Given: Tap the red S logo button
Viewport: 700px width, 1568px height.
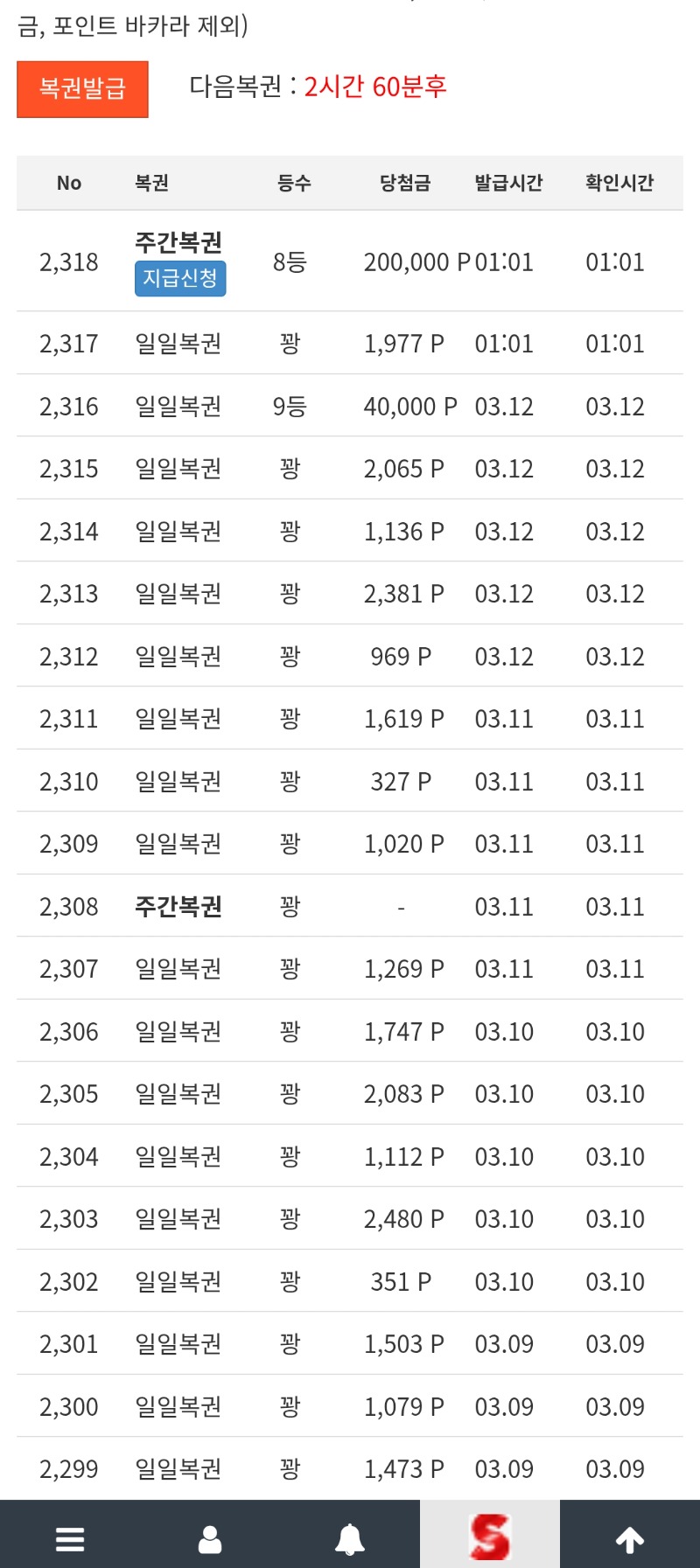Looking at the screenshot, I should [x=490, y=1537].
